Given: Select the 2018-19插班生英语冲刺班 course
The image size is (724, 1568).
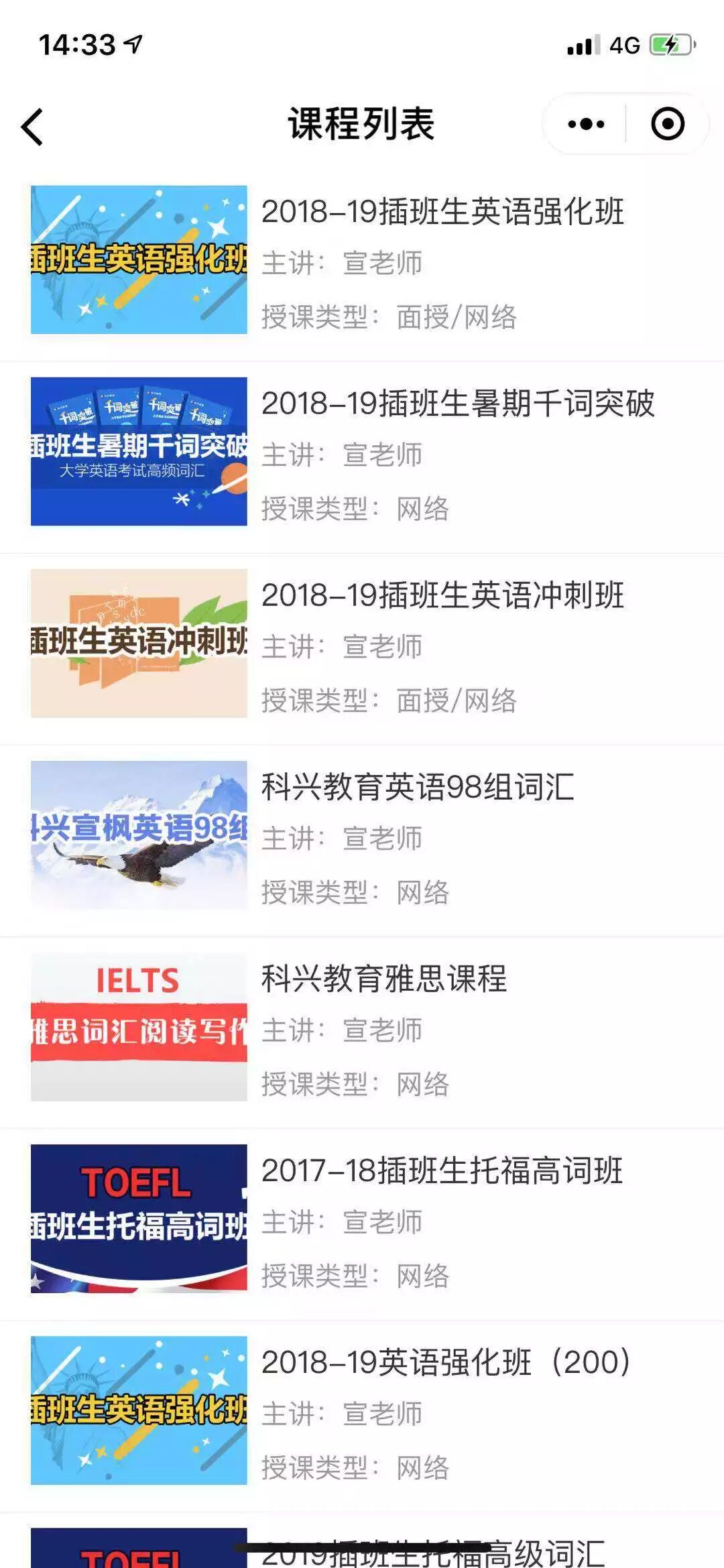Looking at the screenshot, I should [x=442, y=596].
